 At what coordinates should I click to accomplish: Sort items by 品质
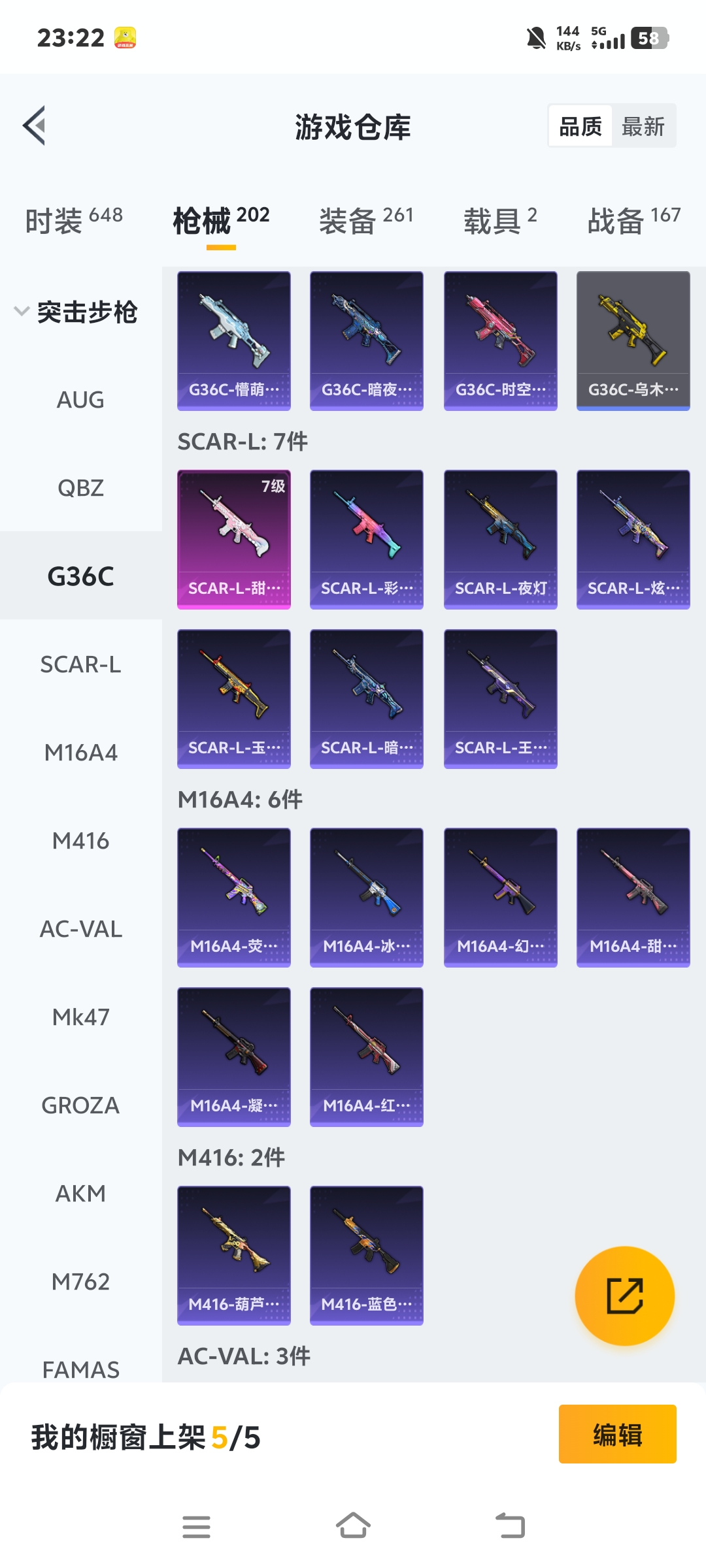pyautogui.click(x=580, y=126)
